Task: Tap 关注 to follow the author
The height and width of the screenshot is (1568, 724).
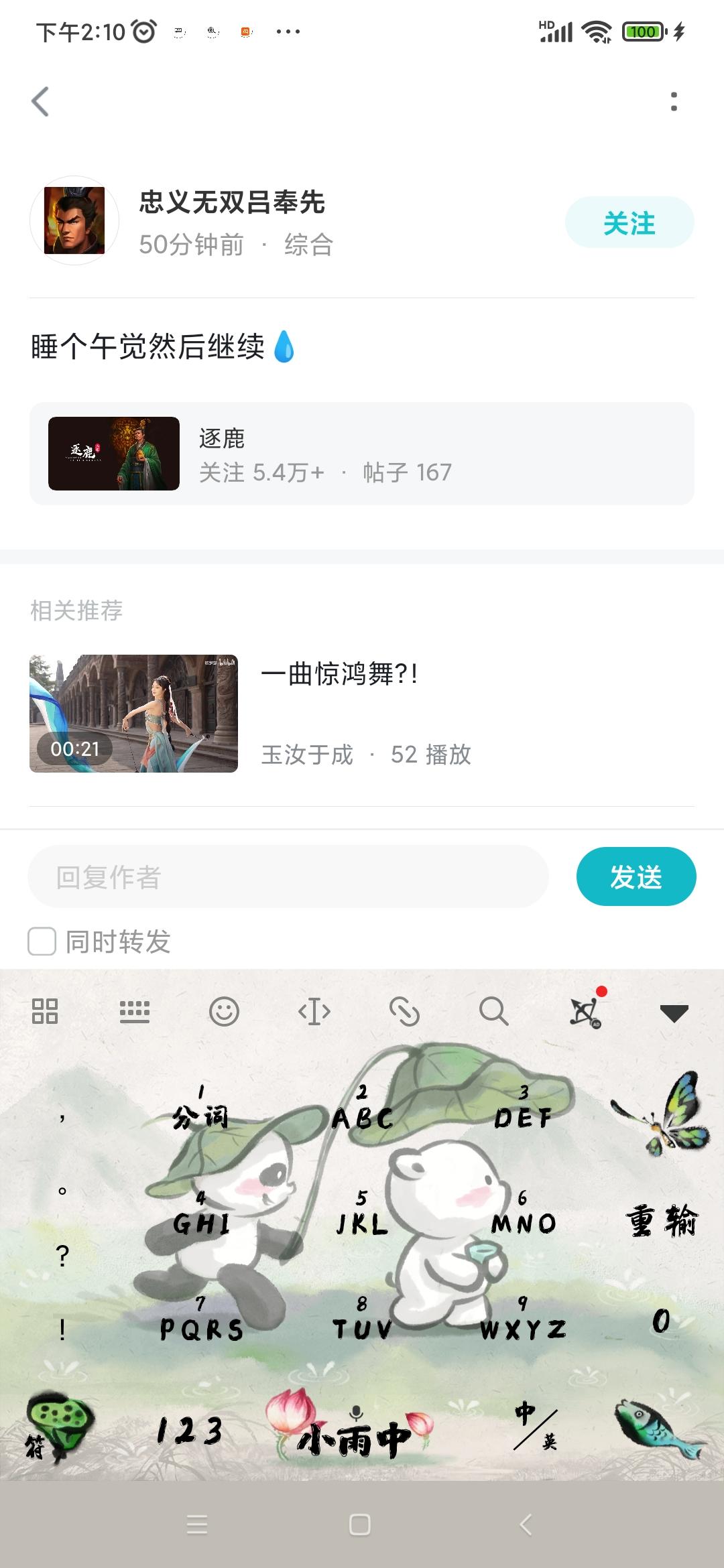Action: (x=629, y=223)
